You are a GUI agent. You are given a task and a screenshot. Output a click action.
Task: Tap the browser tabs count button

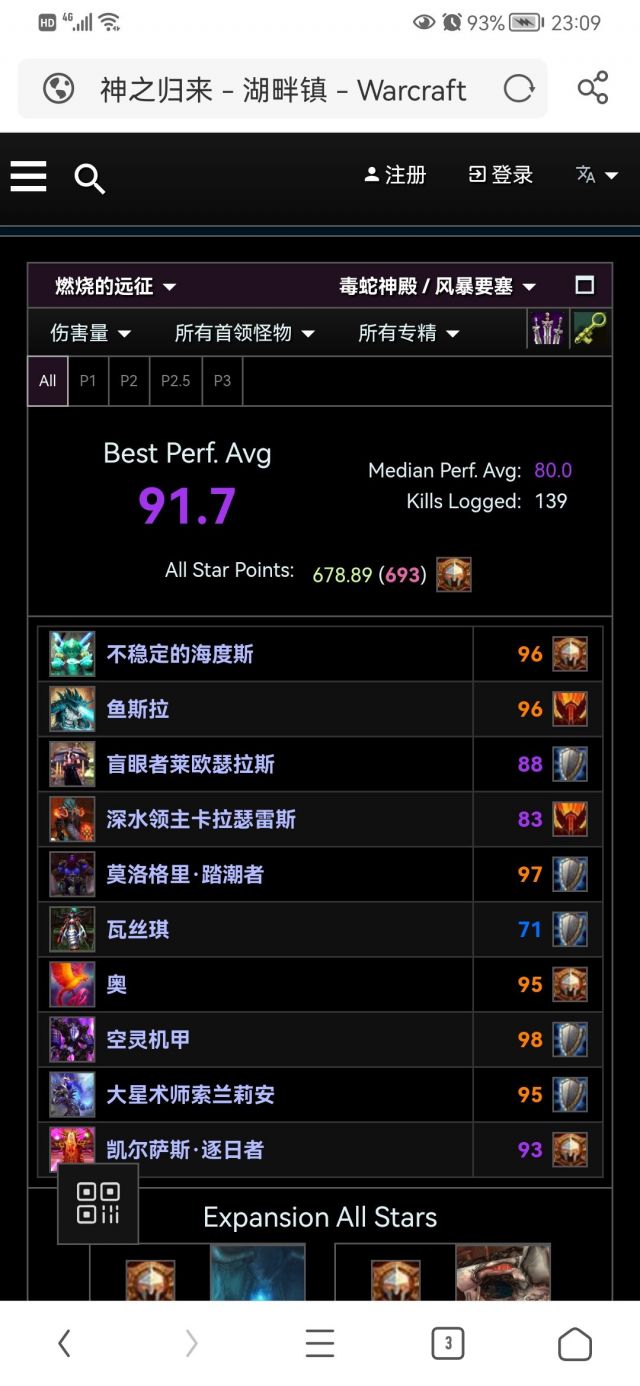(x=447, y=1343)
